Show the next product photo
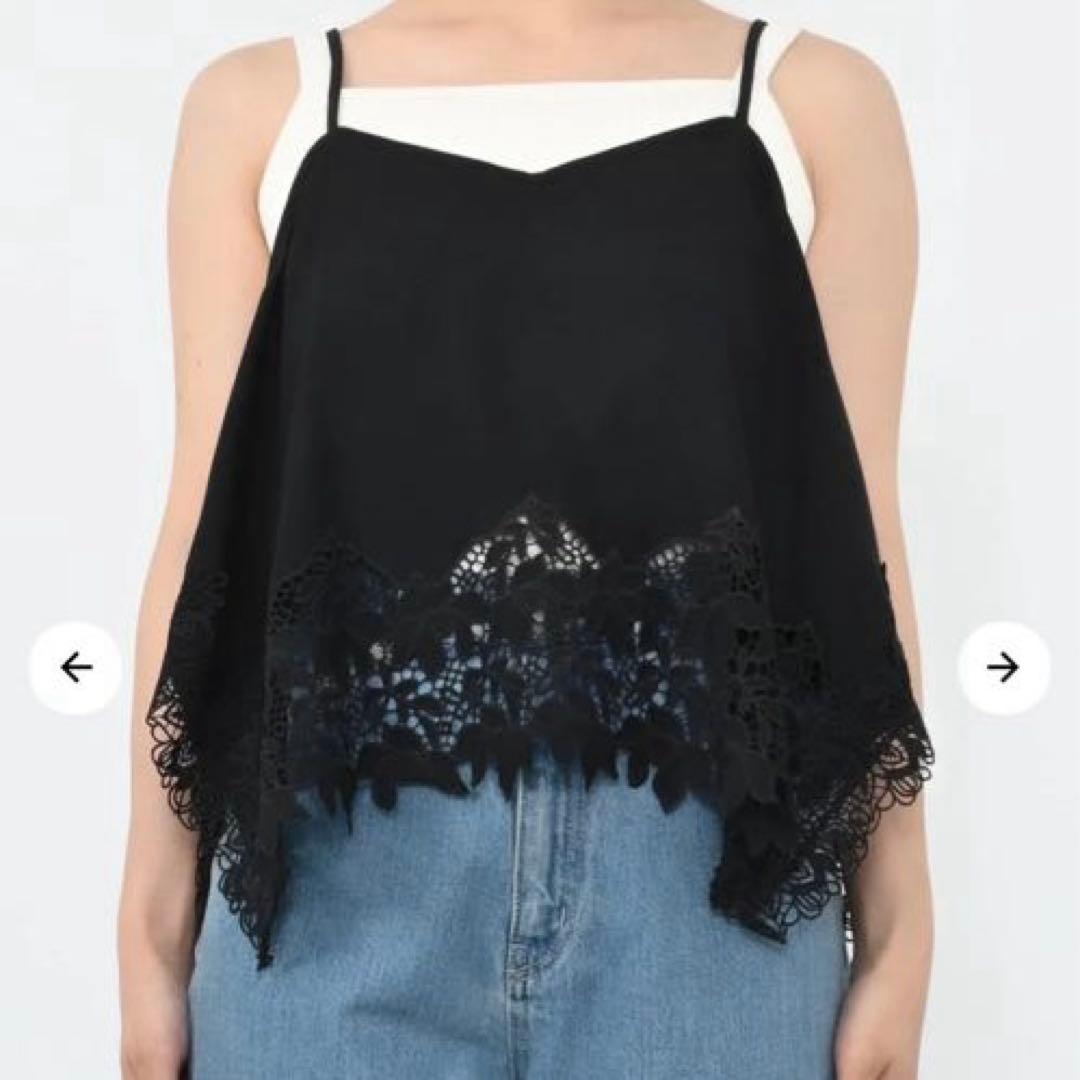The image size is (1080, 1080). tap(1003, 668)
